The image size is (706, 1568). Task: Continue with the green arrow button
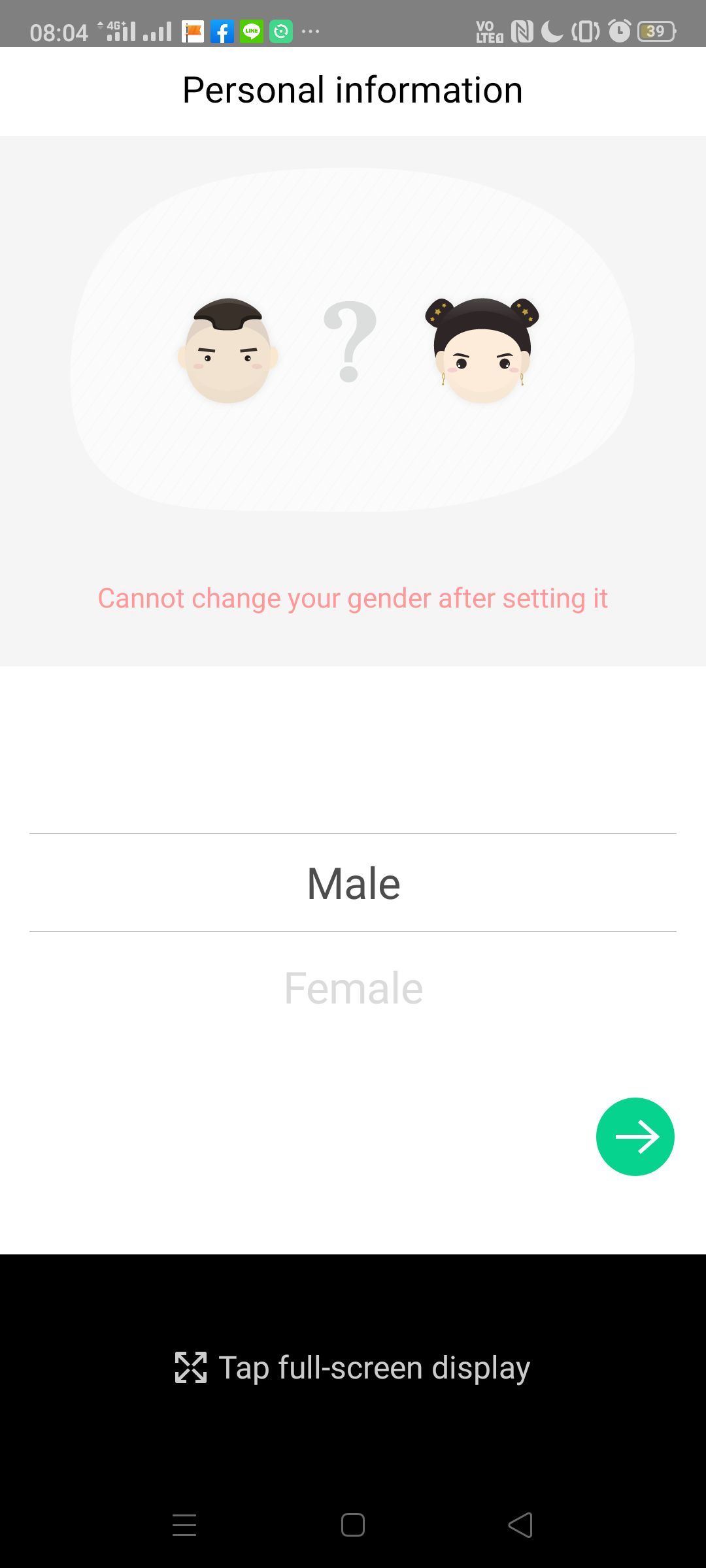(635, 1137)
